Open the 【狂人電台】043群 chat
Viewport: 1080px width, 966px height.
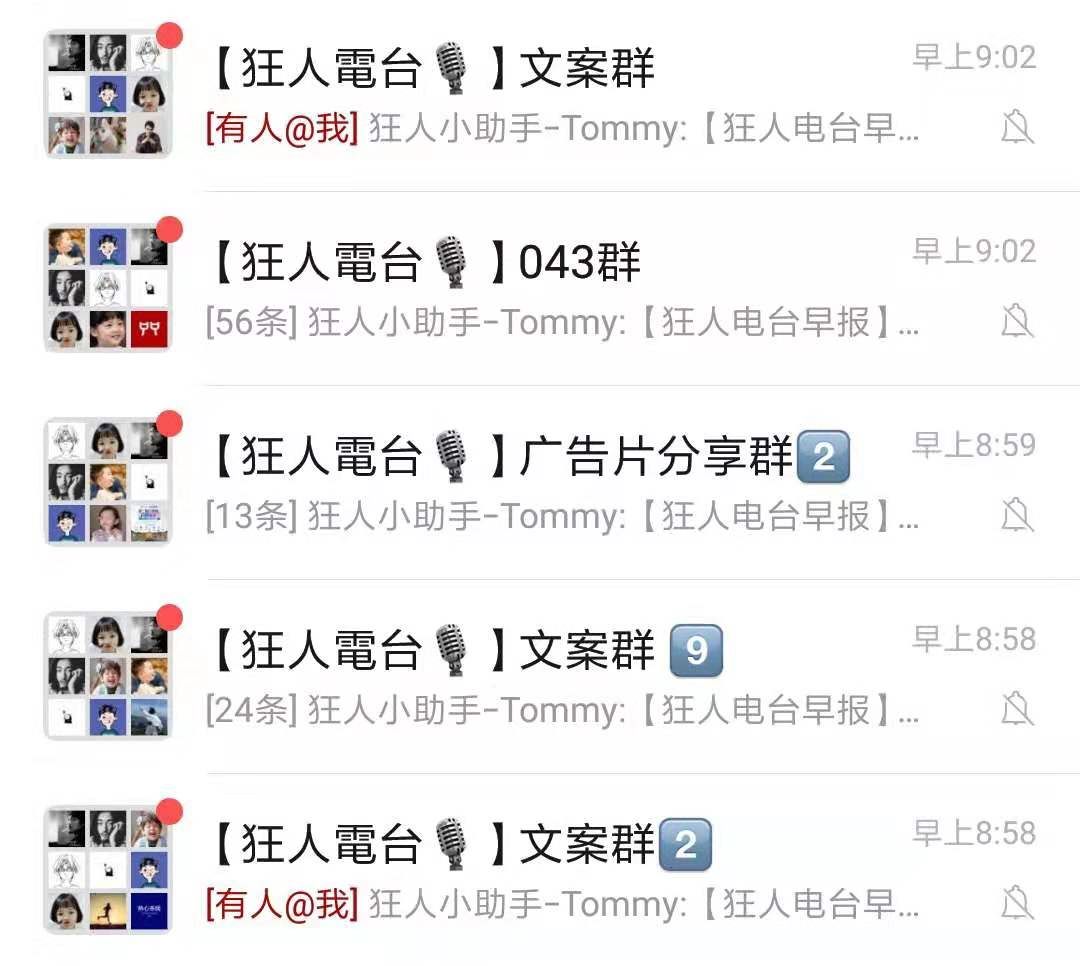pos(560,289)
